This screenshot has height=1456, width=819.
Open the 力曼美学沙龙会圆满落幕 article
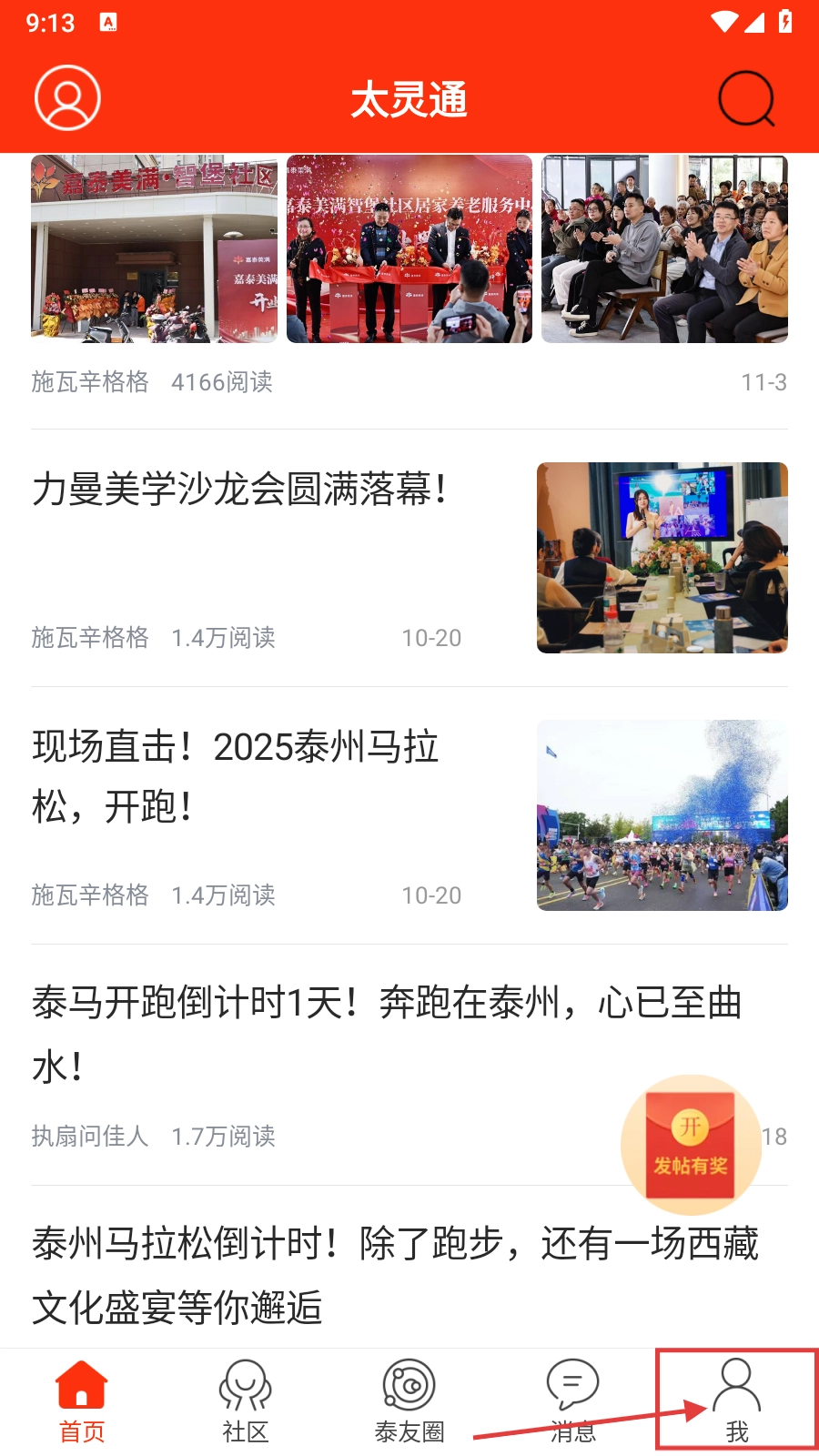coord(240,490)
